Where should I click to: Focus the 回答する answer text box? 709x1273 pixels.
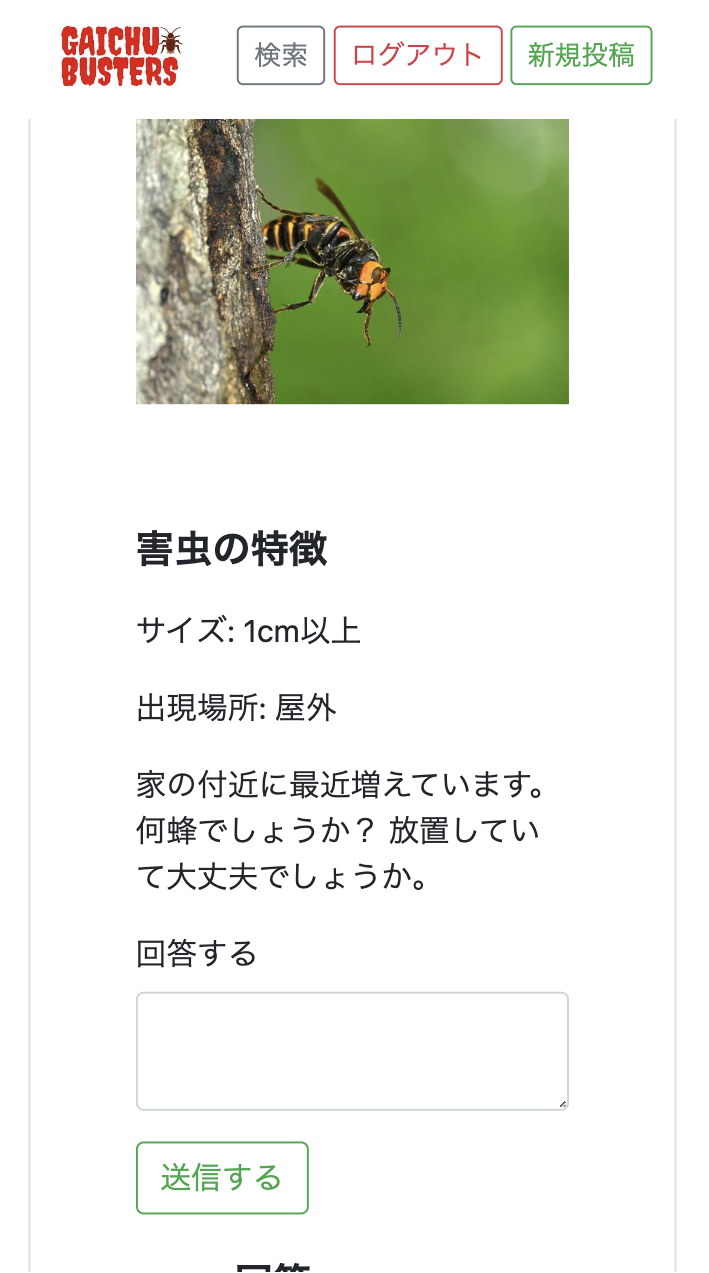pyautogui.click(x=352, y=1051)
